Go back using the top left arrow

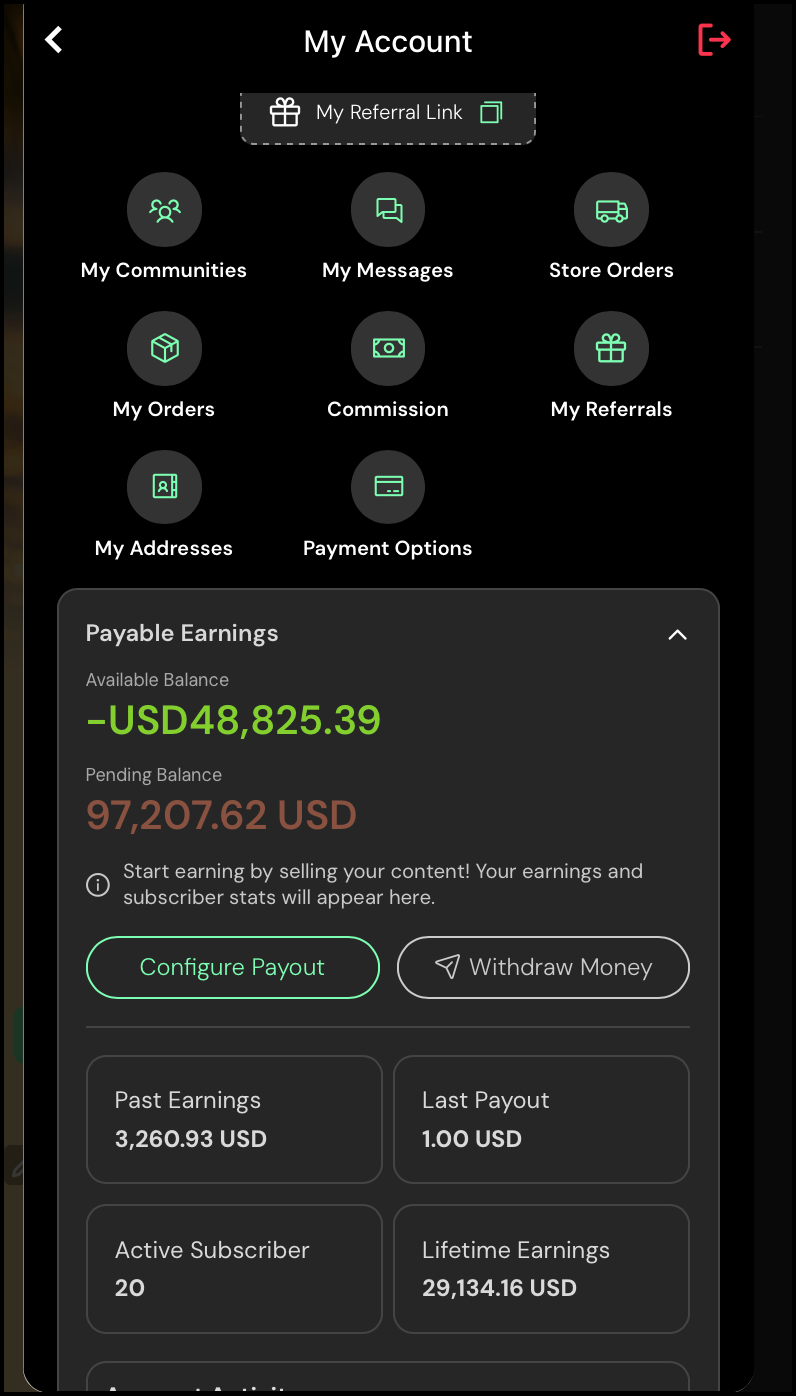pyautogui.click(x=54, y=40)
